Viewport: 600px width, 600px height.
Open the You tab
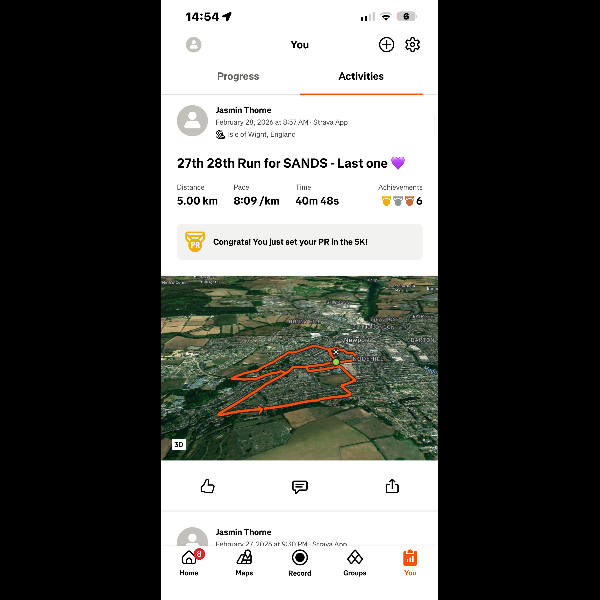pyautogui.click(x=410, y=562)
